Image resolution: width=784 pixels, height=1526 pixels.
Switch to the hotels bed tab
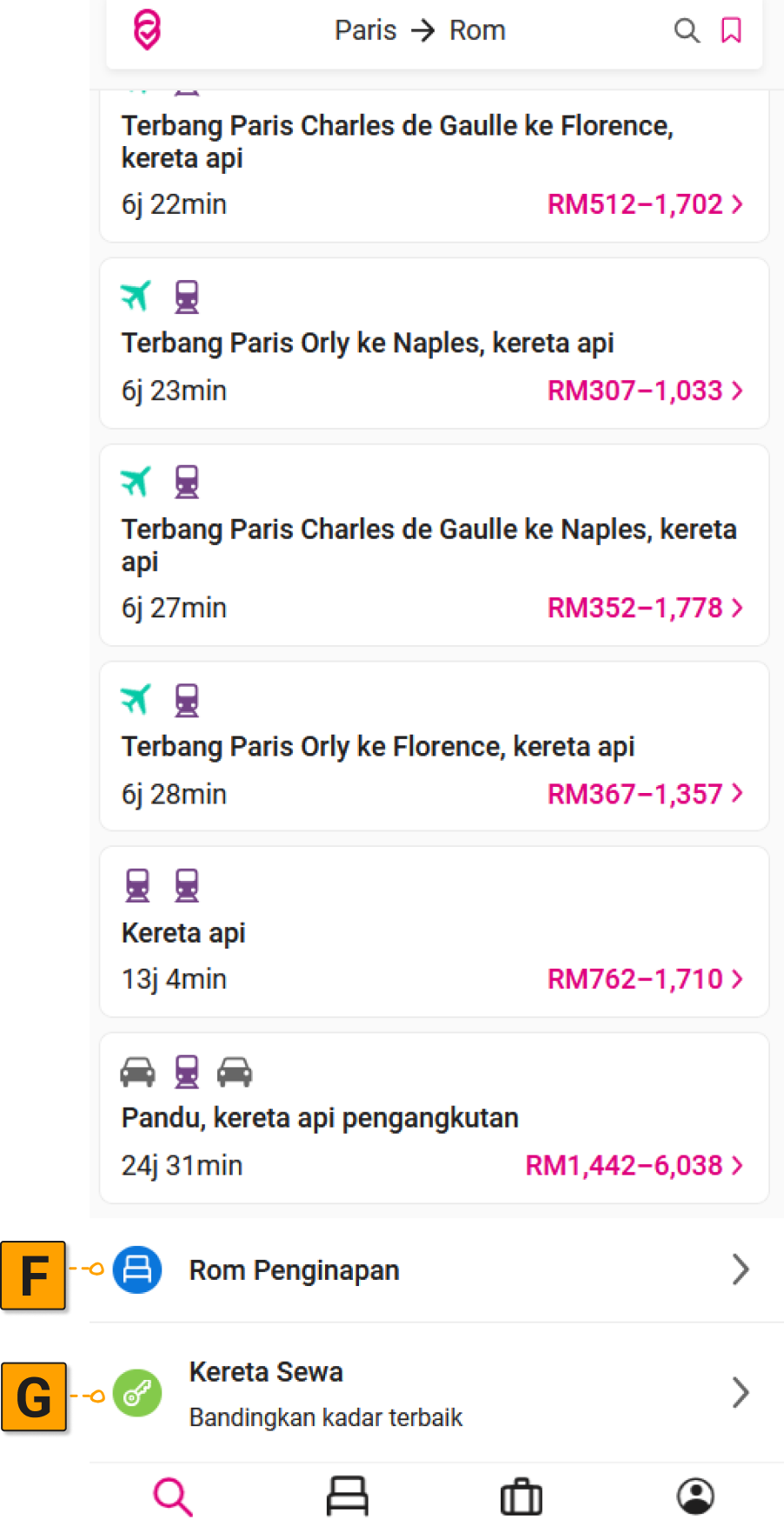[x=348, y=1496]
